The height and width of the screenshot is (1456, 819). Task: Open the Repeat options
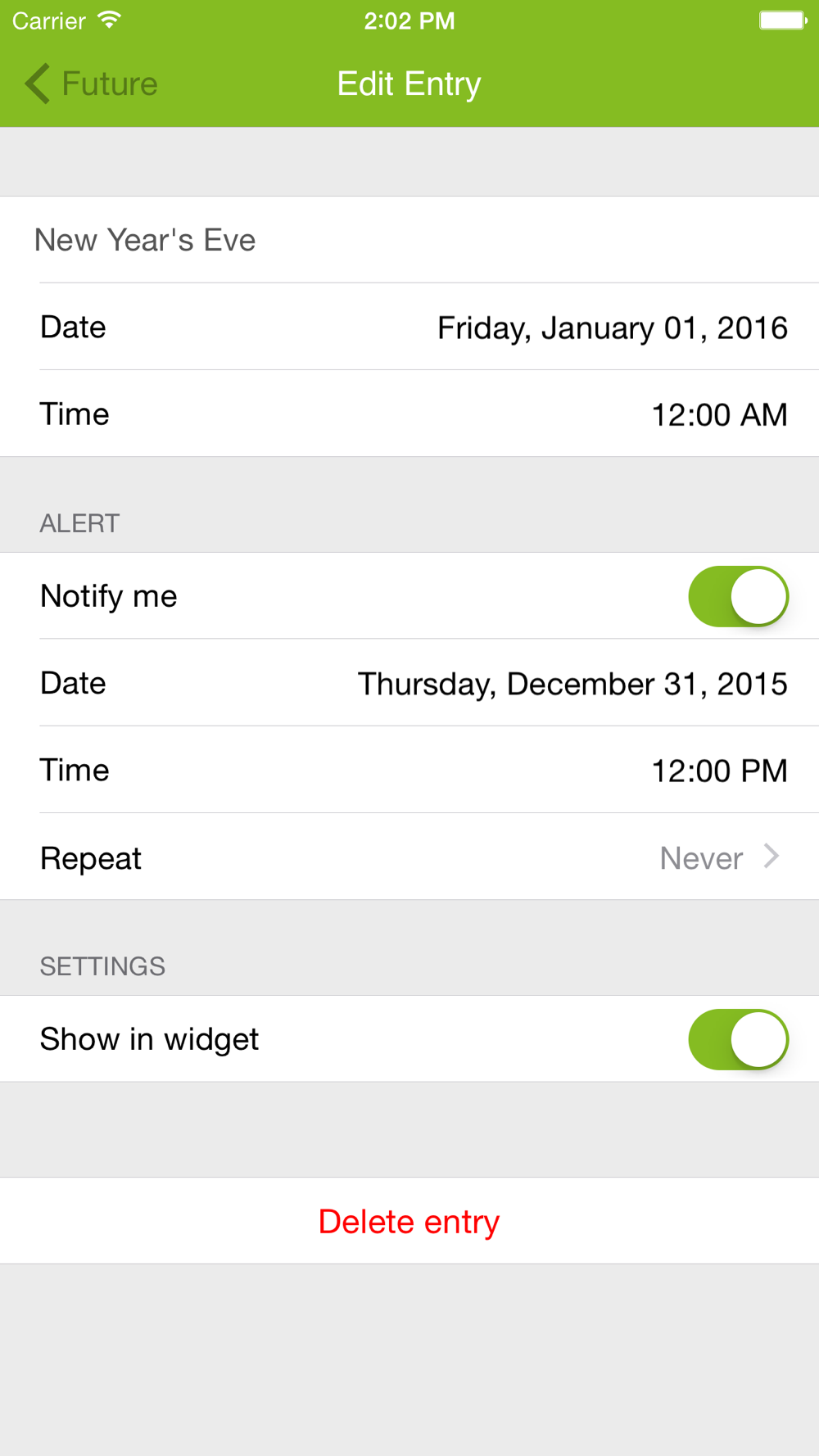point(718,857)
